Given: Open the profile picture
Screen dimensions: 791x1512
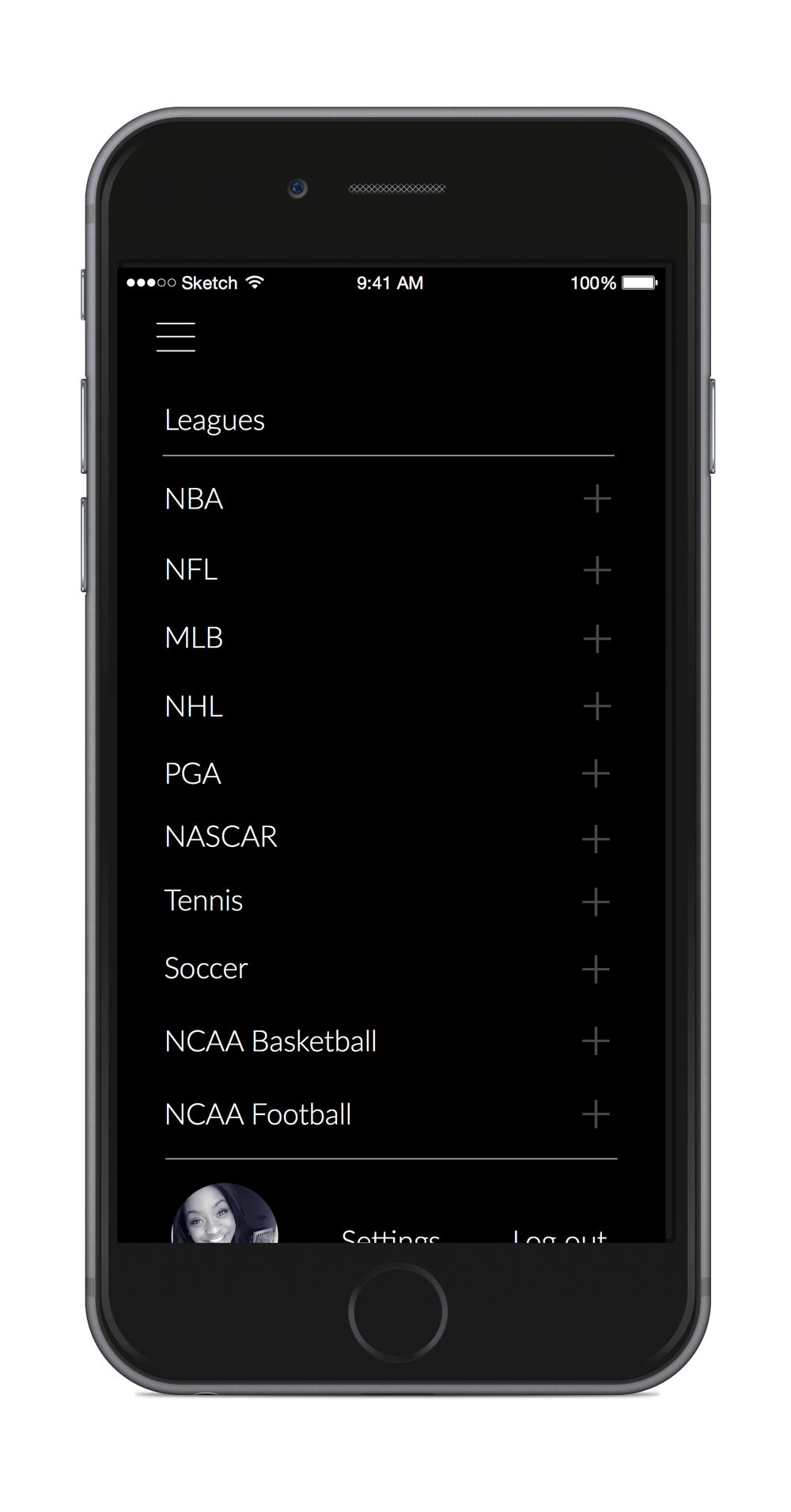Looking at the screenshot, I should [x=225, y=1214].
